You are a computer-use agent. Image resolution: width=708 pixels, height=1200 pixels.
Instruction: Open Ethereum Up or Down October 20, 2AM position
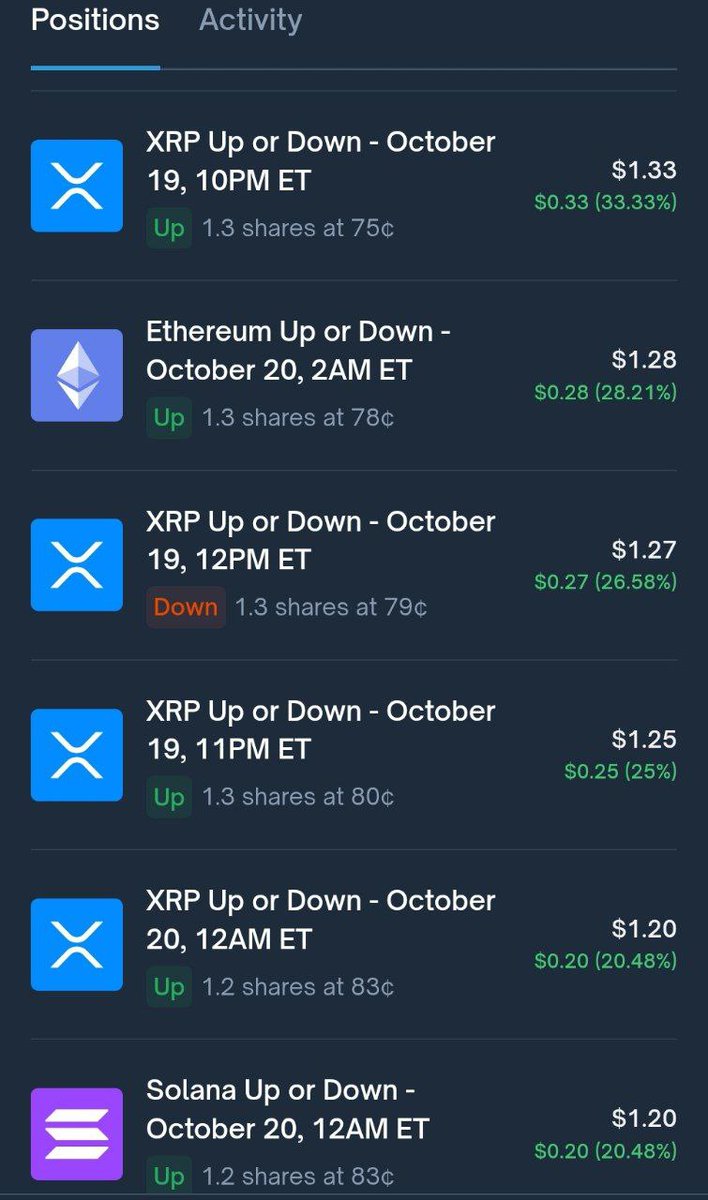pyautogui.click(x=298, y=351)
